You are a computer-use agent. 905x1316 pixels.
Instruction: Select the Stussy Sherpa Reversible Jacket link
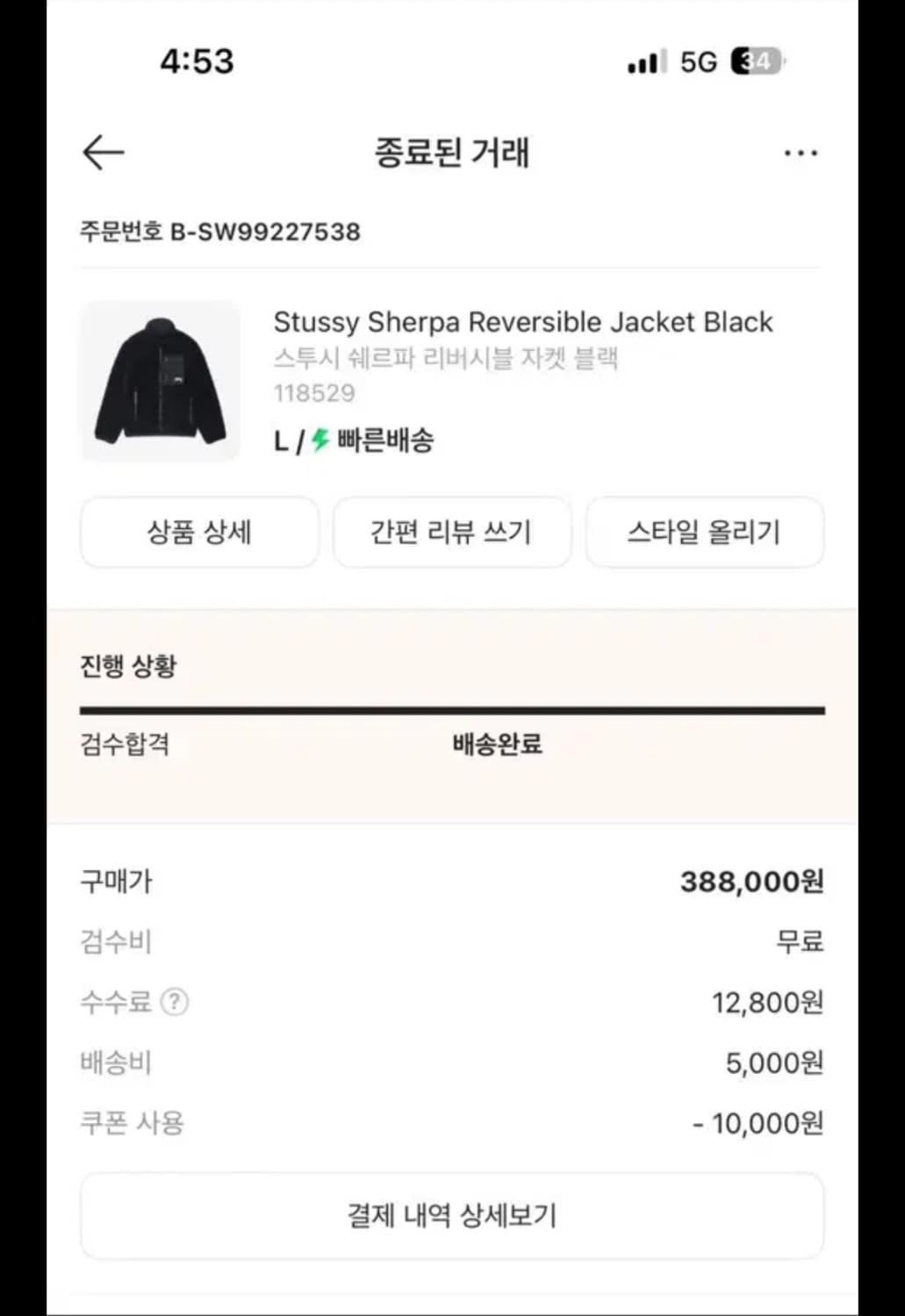pos(523,322)
